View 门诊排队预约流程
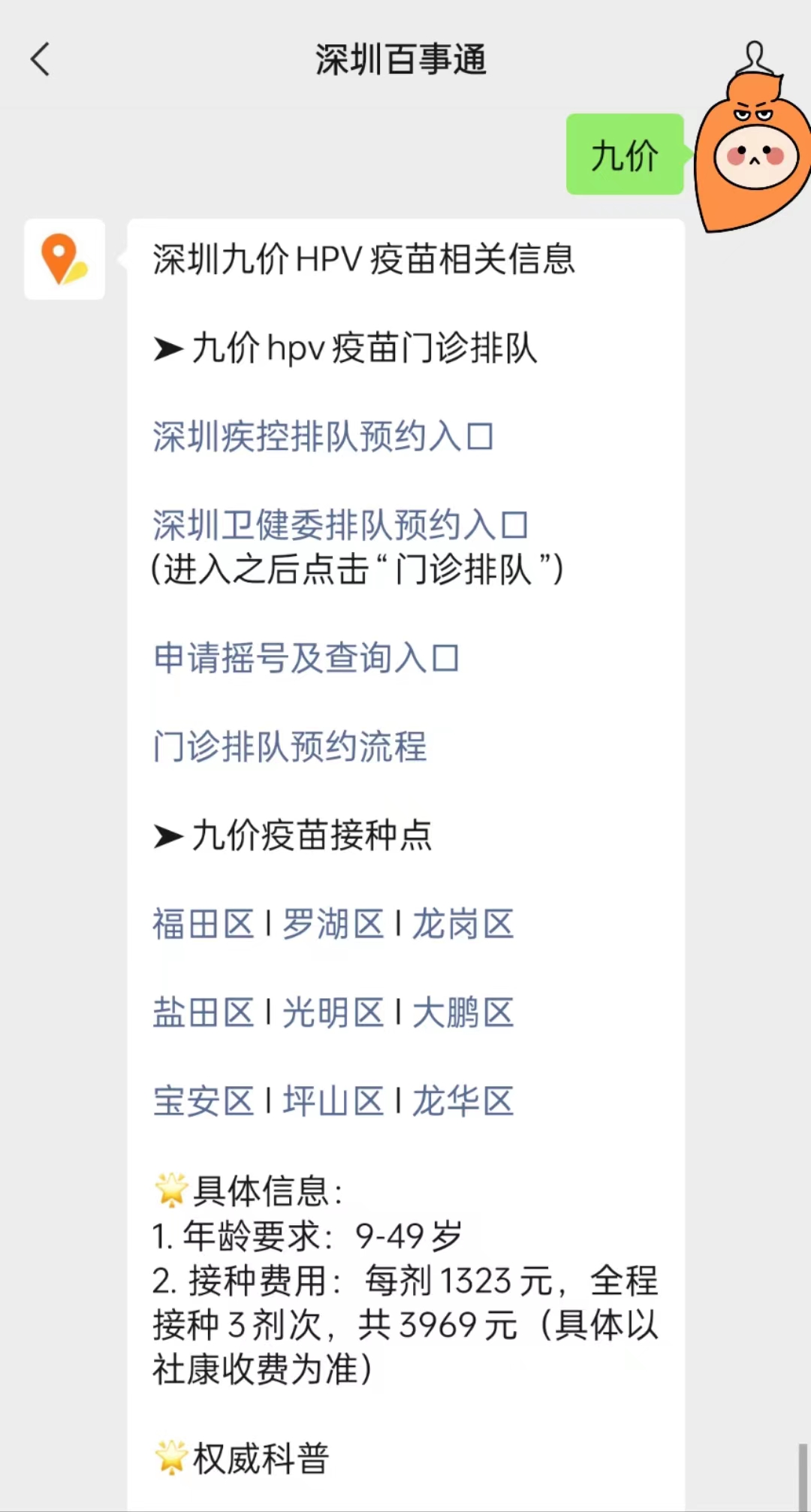 289,747
